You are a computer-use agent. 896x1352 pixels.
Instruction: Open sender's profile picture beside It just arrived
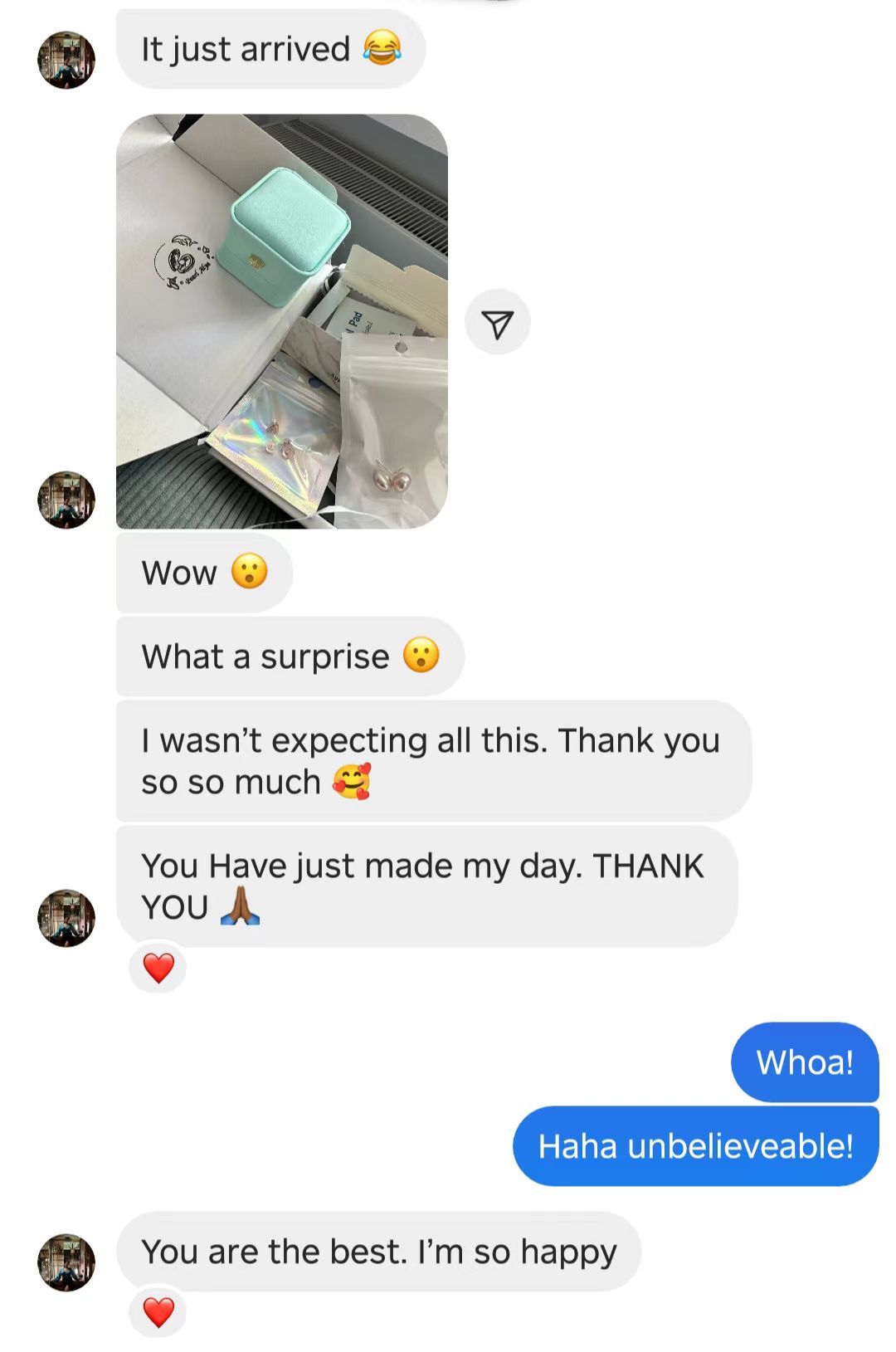point(66,60)
